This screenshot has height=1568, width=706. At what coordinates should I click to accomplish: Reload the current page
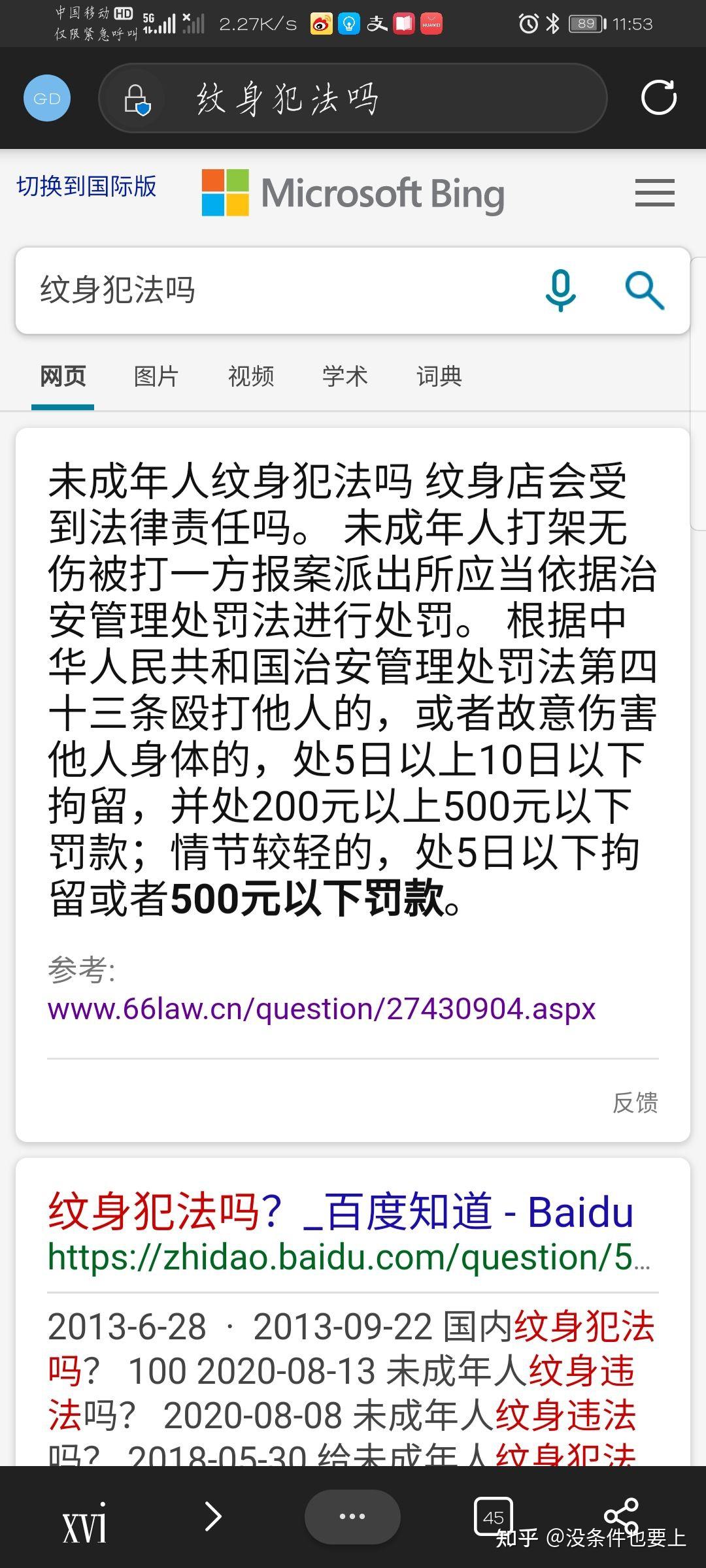tap(658, 98)
